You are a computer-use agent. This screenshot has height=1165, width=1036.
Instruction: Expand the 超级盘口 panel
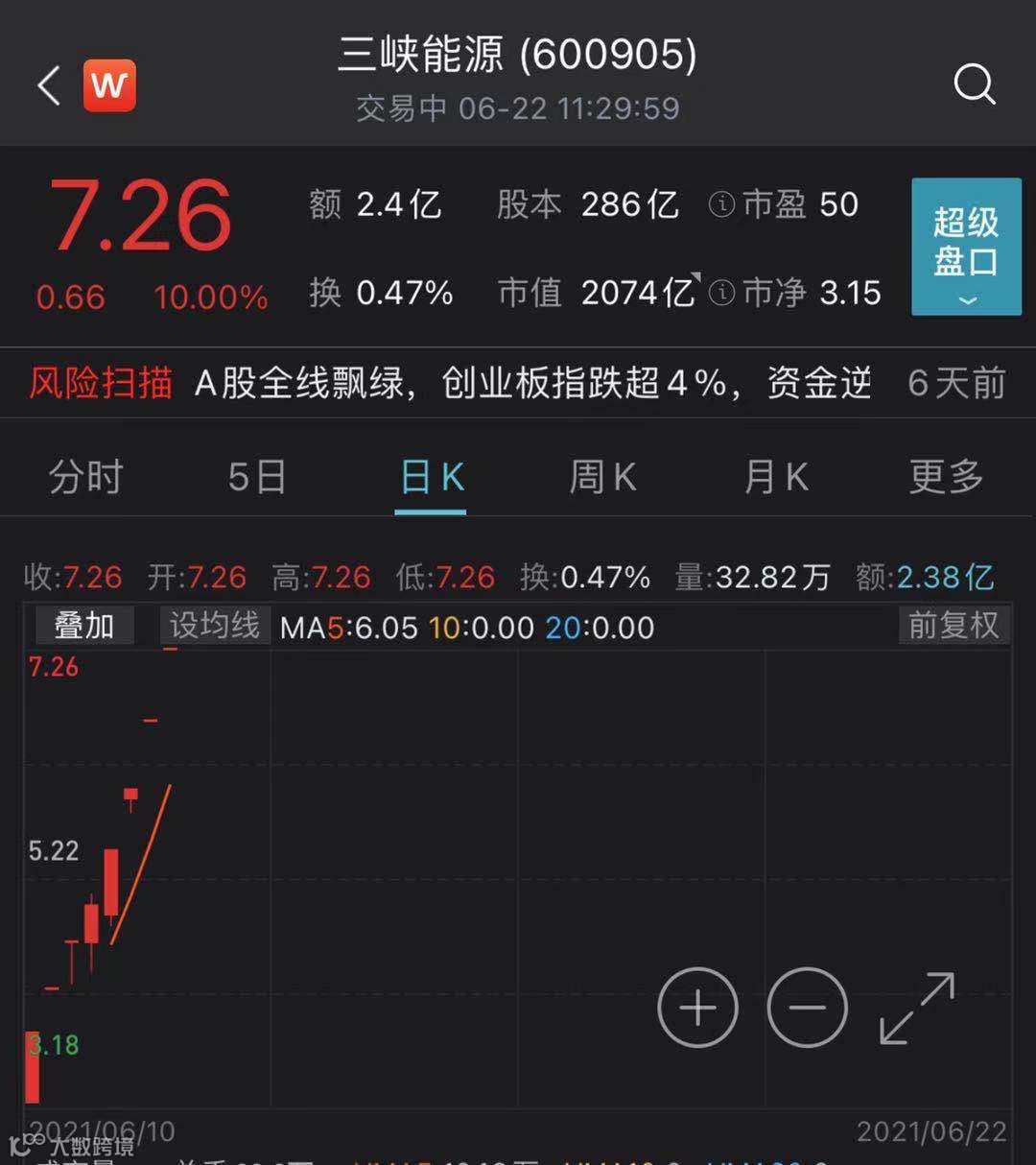pos(966,247)
